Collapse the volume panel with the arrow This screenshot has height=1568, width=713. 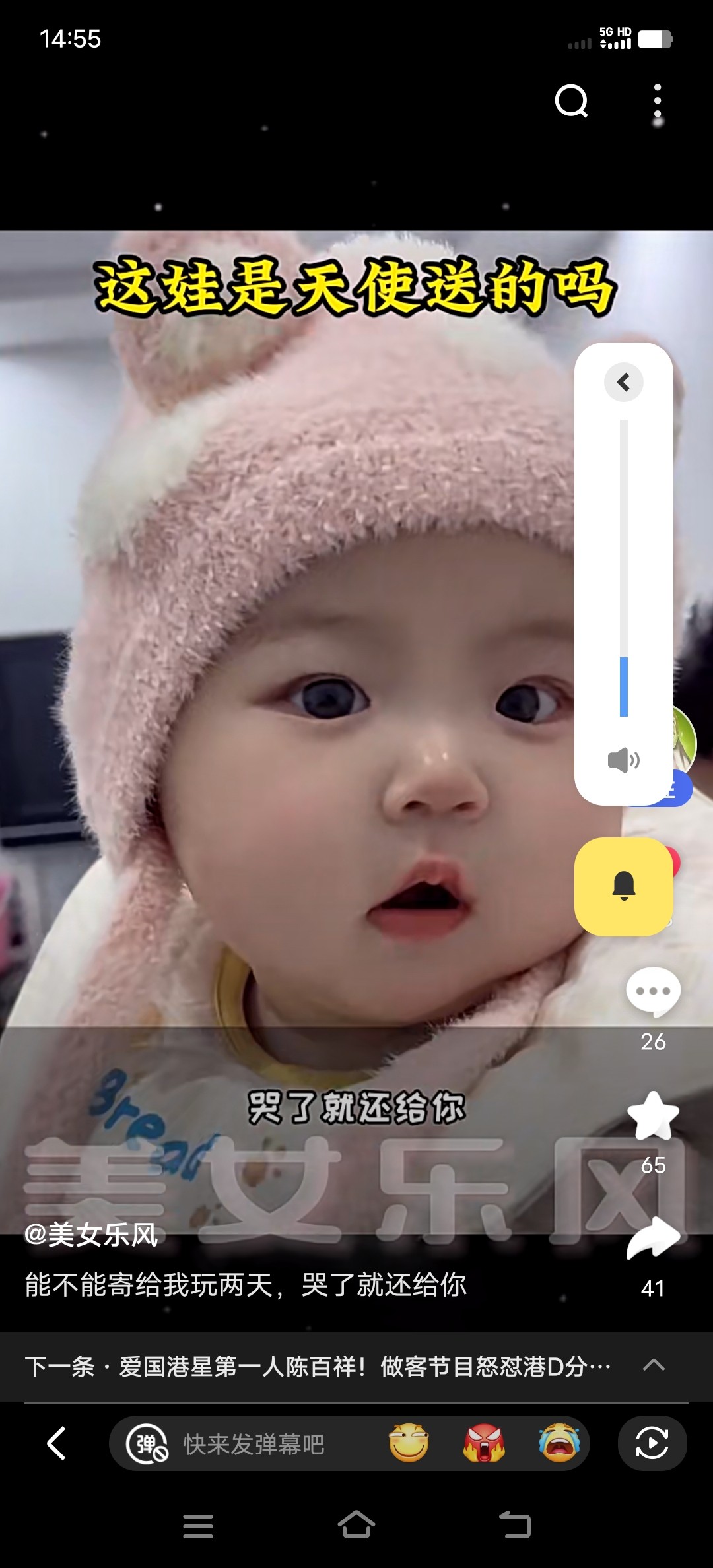pos(624,381)
